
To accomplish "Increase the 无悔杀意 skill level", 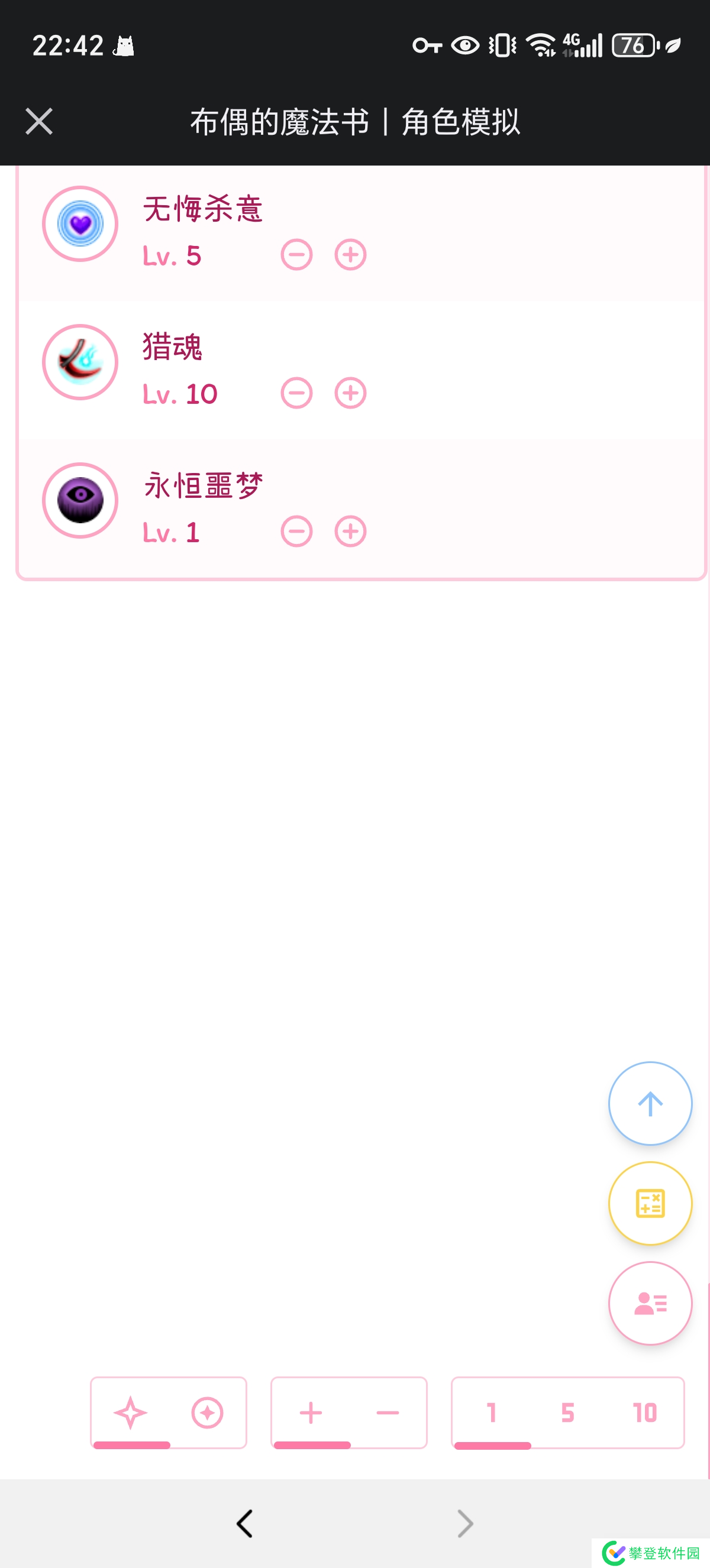I will [351, 255].
